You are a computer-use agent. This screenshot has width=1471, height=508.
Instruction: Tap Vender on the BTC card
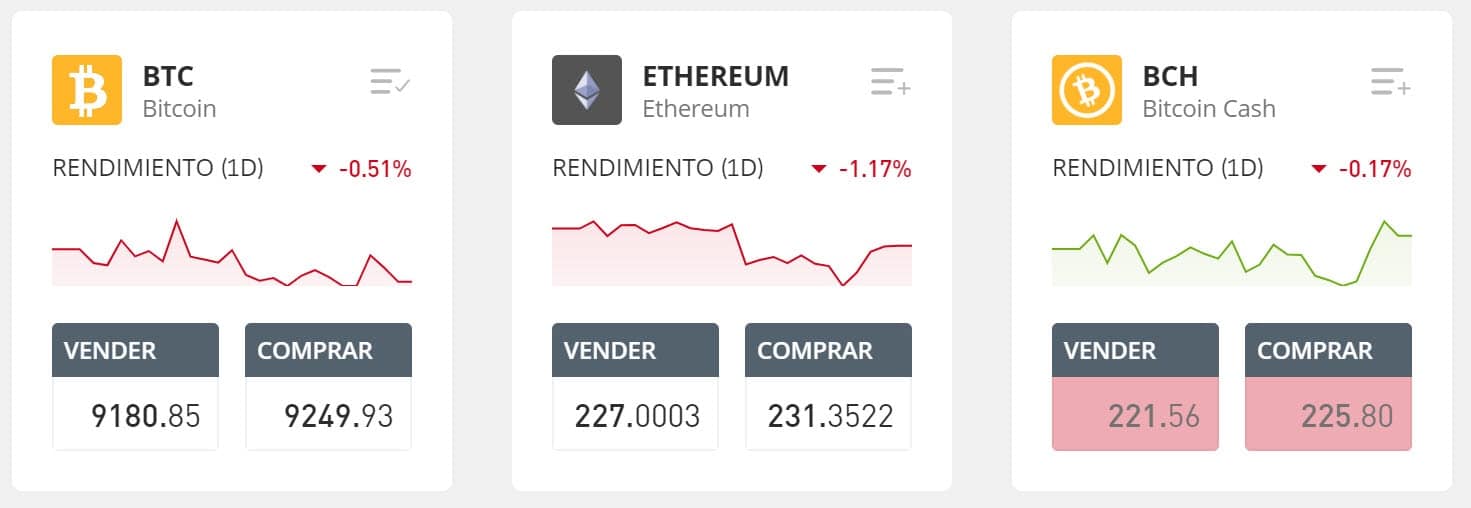tap(135, 386)
